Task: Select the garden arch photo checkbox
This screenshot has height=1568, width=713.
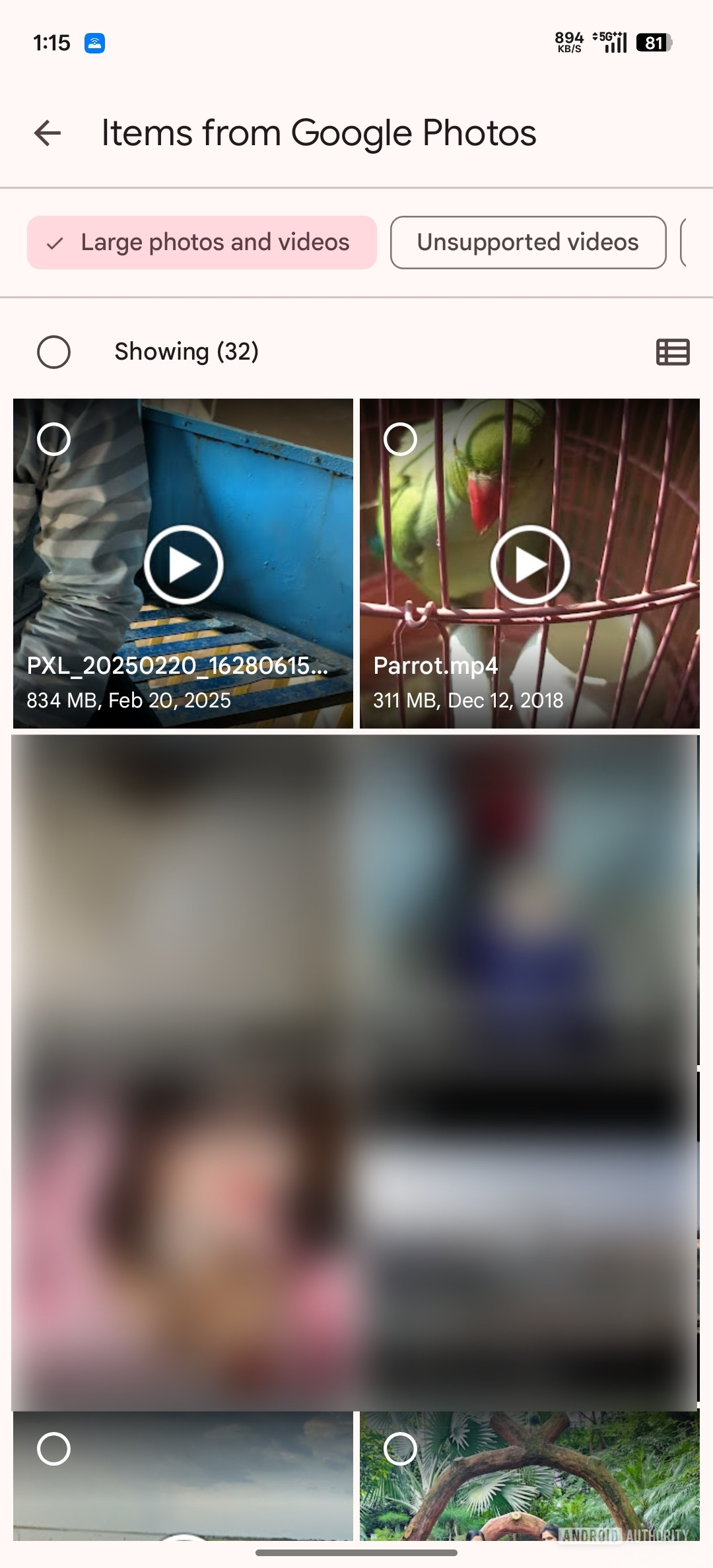Action: (400, 1449)
